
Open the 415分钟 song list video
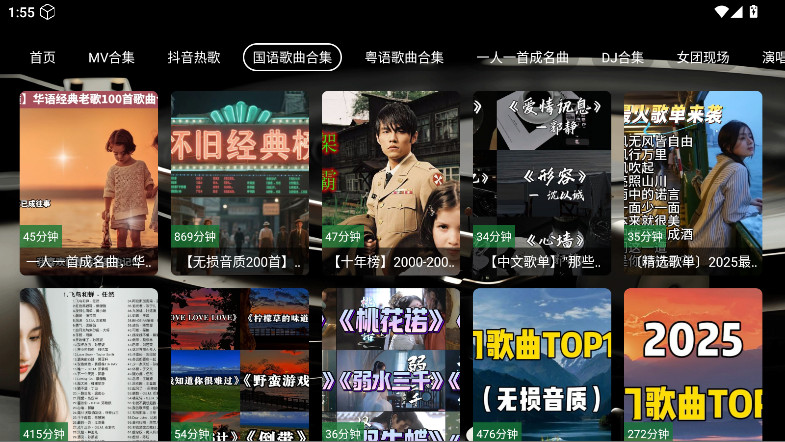(89, 365)
